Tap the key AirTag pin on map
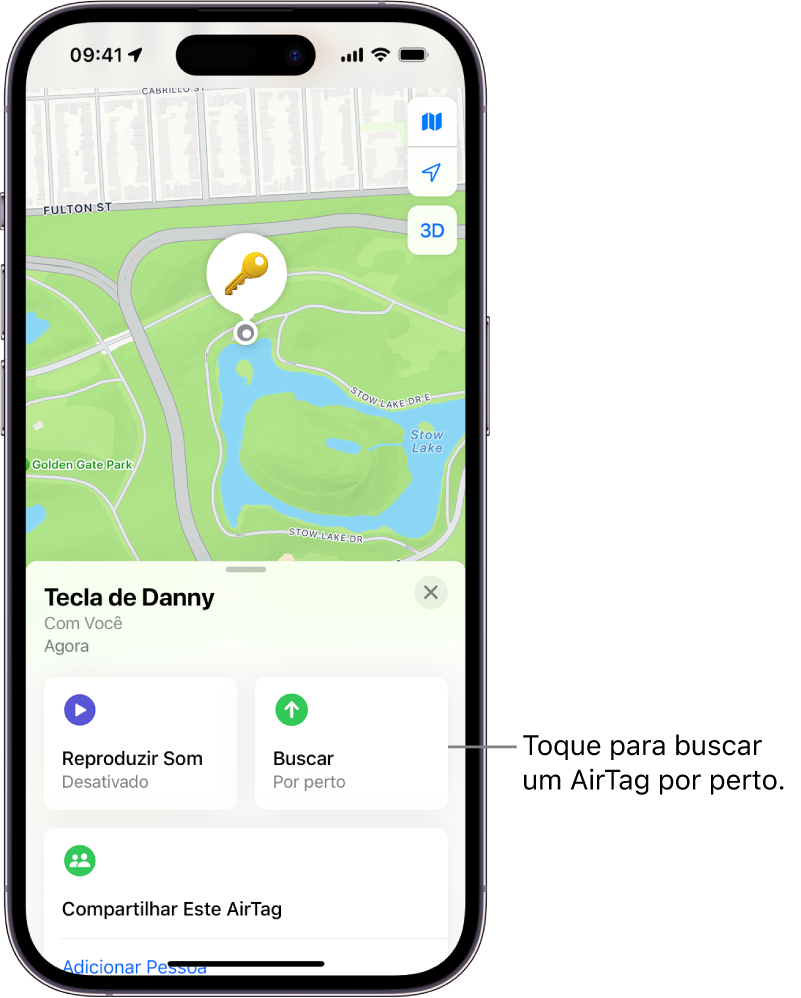 click(x=246, y=274)
